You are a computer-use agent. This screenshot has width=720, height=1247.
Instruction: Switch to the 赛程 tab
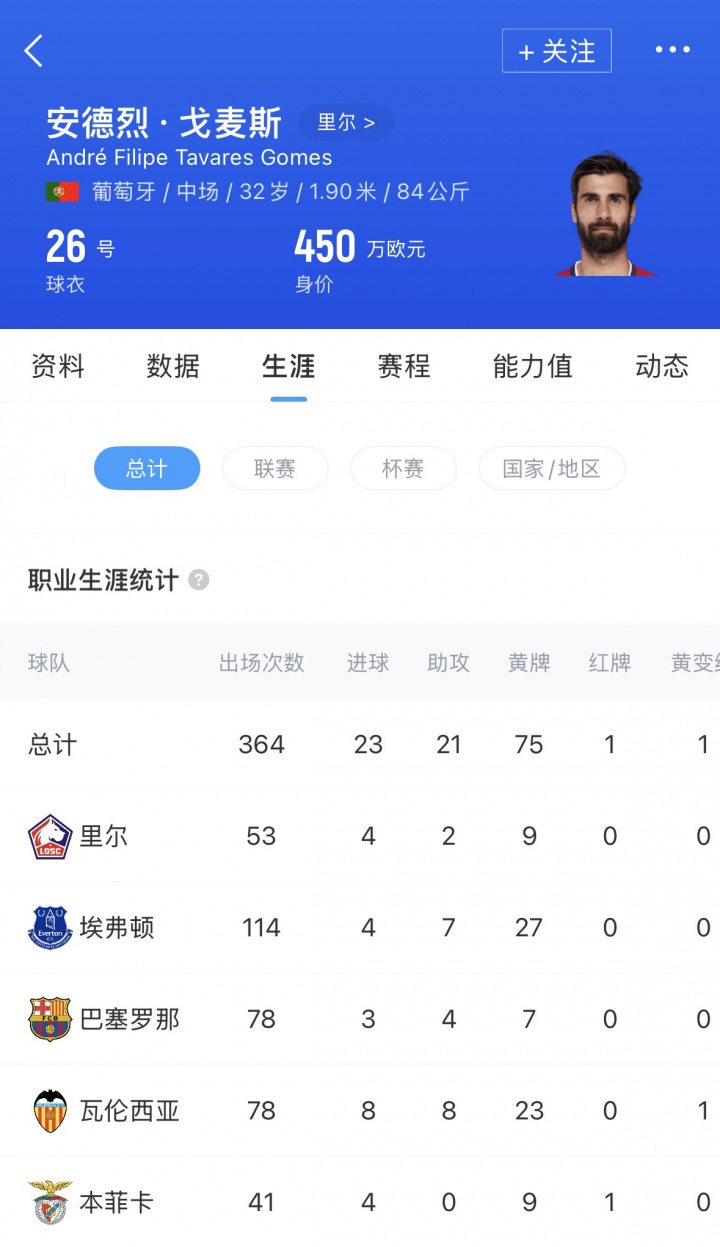[x=404, y=366]
